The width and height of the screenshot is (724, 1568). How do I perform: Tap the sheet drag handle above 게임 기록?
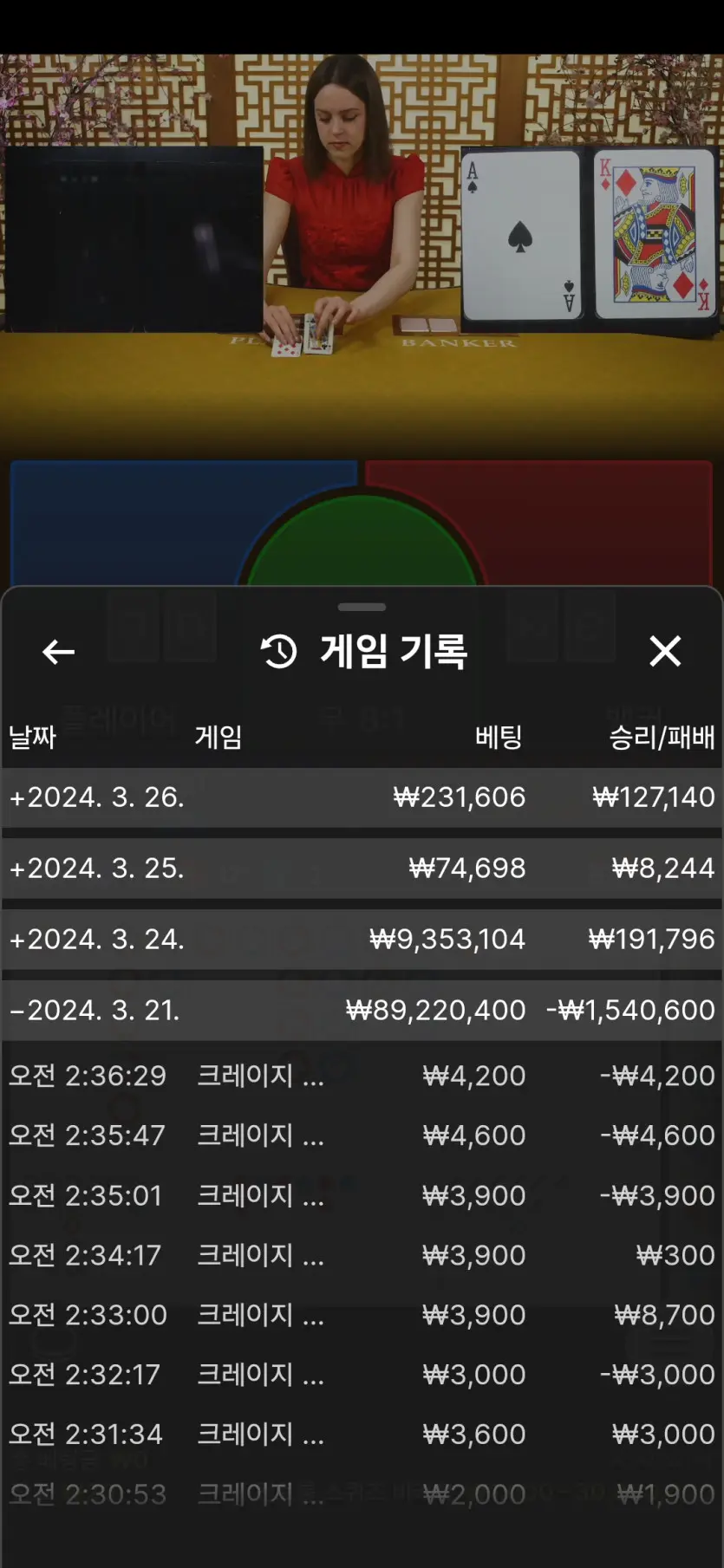[362, 607]
